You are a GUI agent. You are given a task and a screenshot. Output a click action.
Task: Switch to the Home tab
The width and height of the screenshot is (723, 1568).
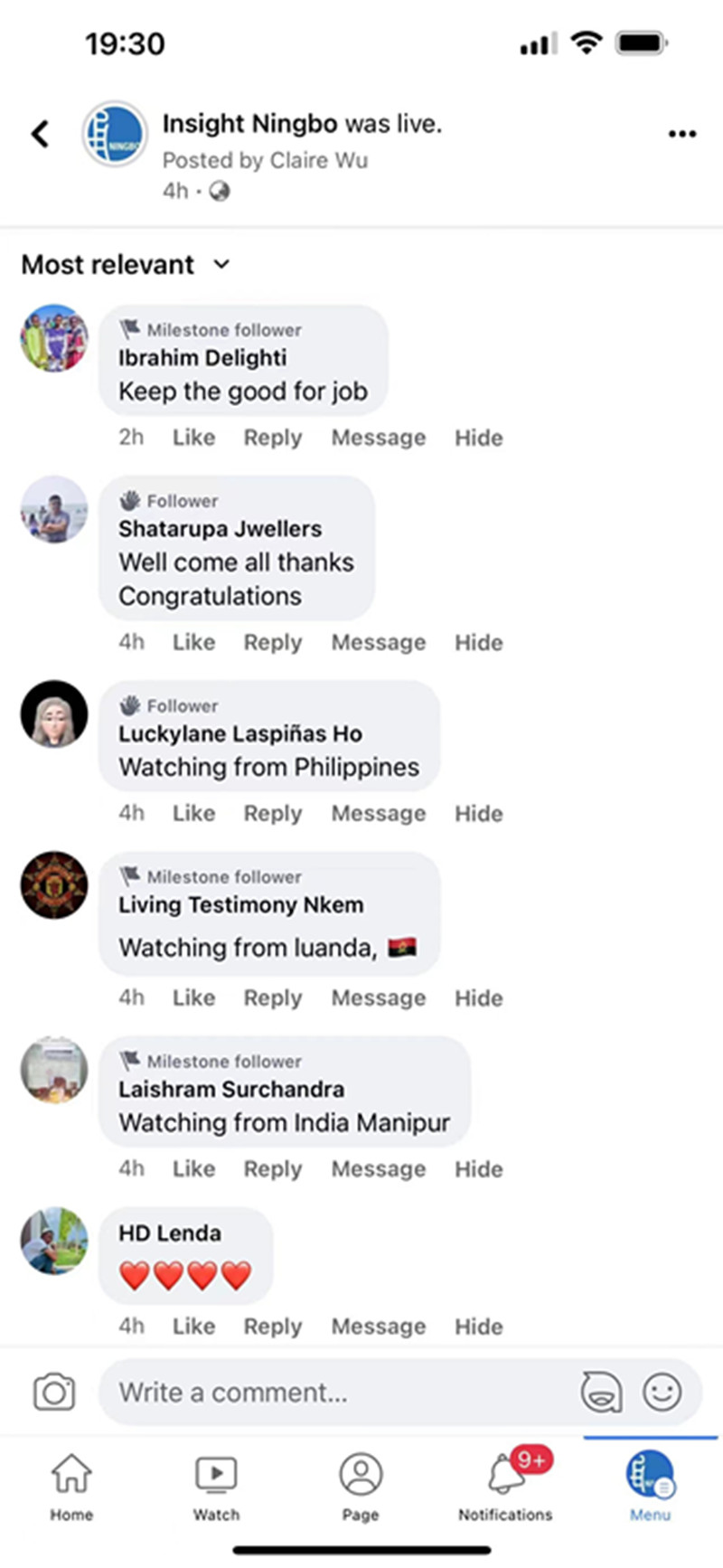click(71, 1488)
